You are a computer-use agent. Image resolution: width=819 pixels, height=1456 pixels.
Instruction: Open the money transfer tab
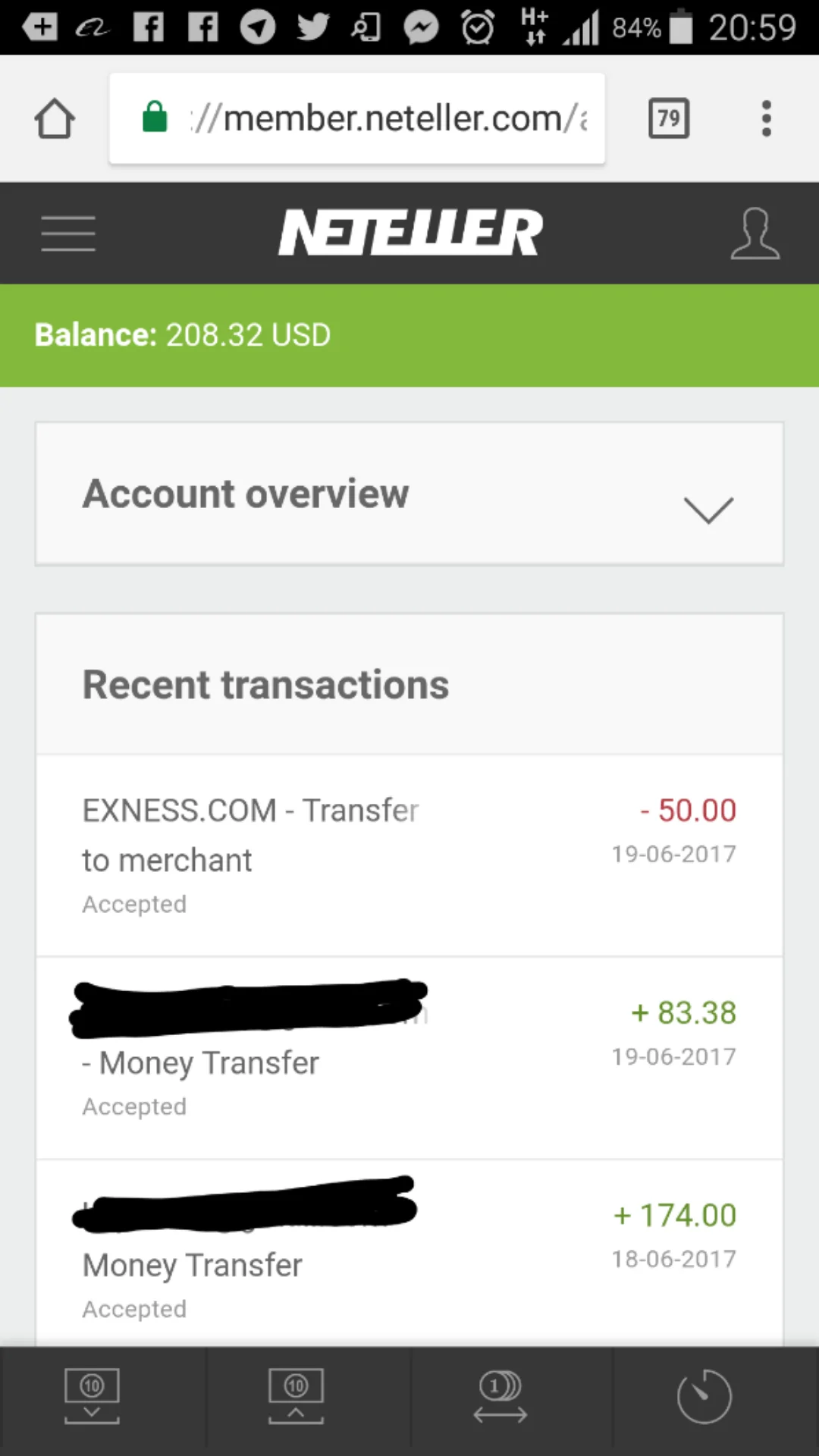[500, 1396]
